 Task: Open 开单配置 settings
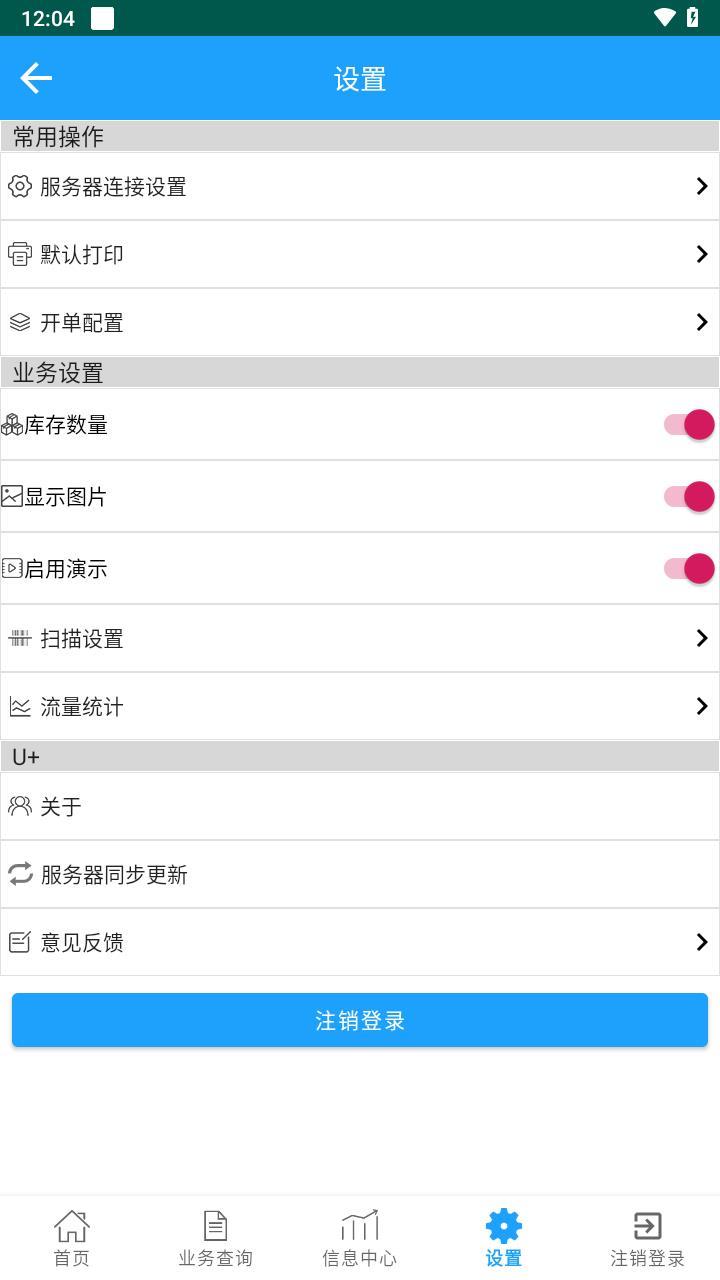coord(360,323)
